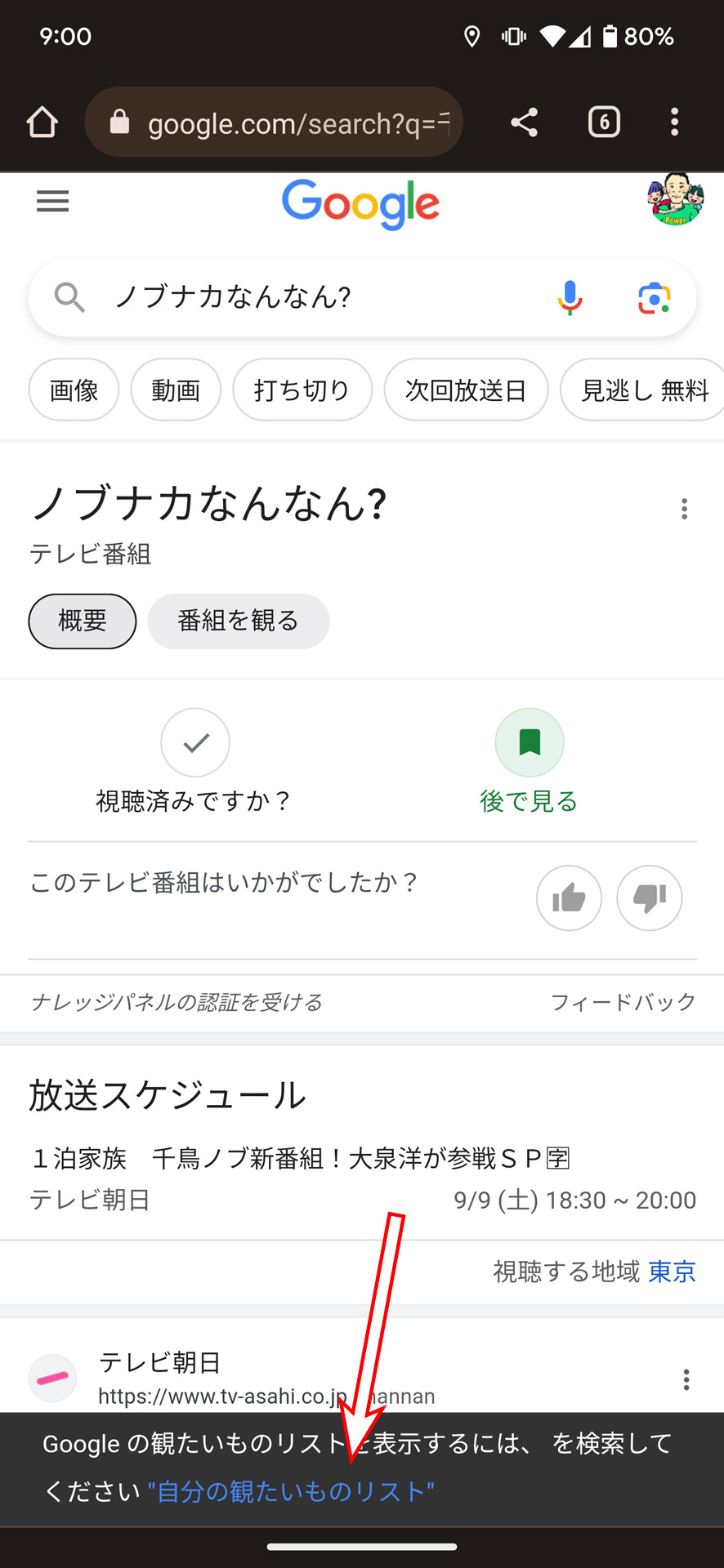Open the knowledge panel three-dot menu
This screenshot has width=724, height=1568.
(x=684, y=509)
